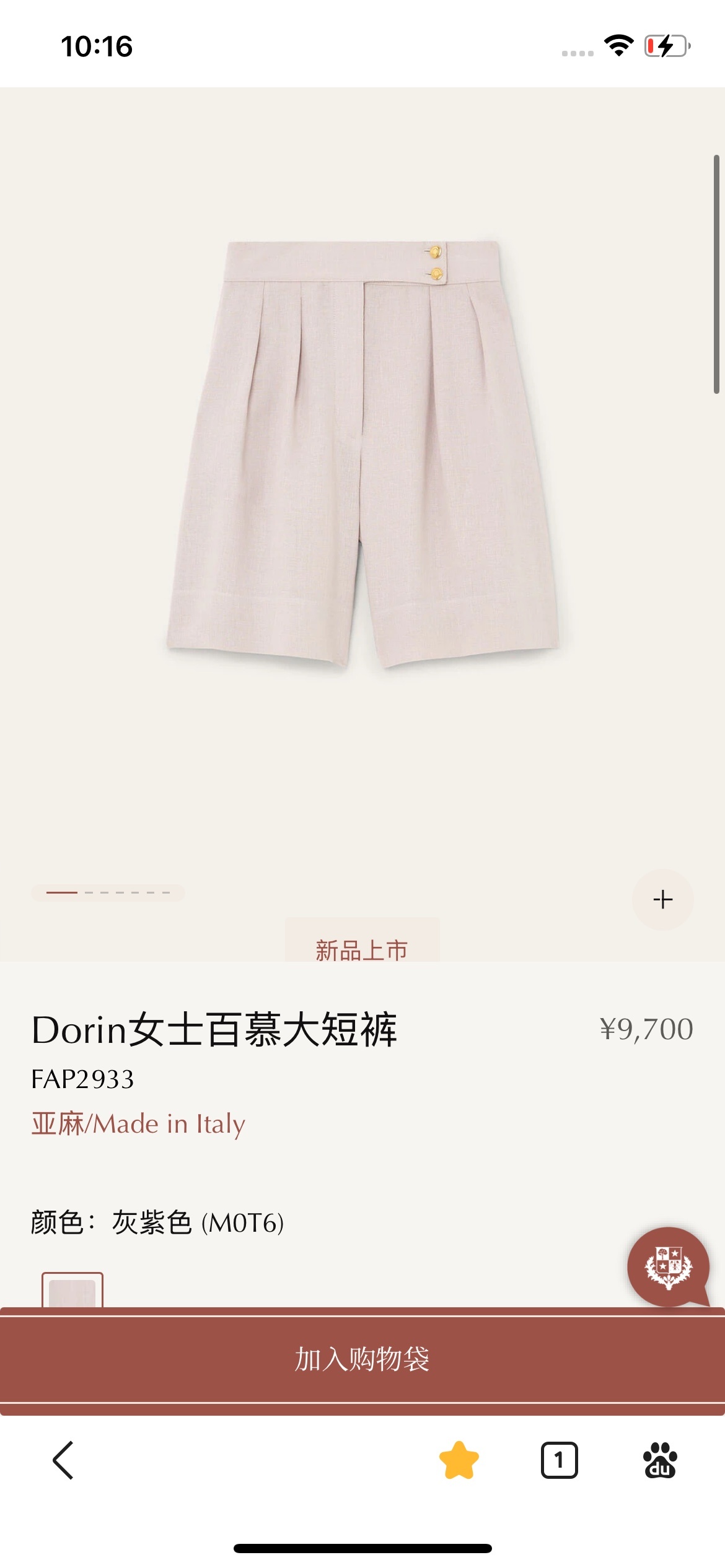The height and width of the screenshot is (1568, 725).
Task: Open the Baidu home paw icon
Action: point(660,1460)
